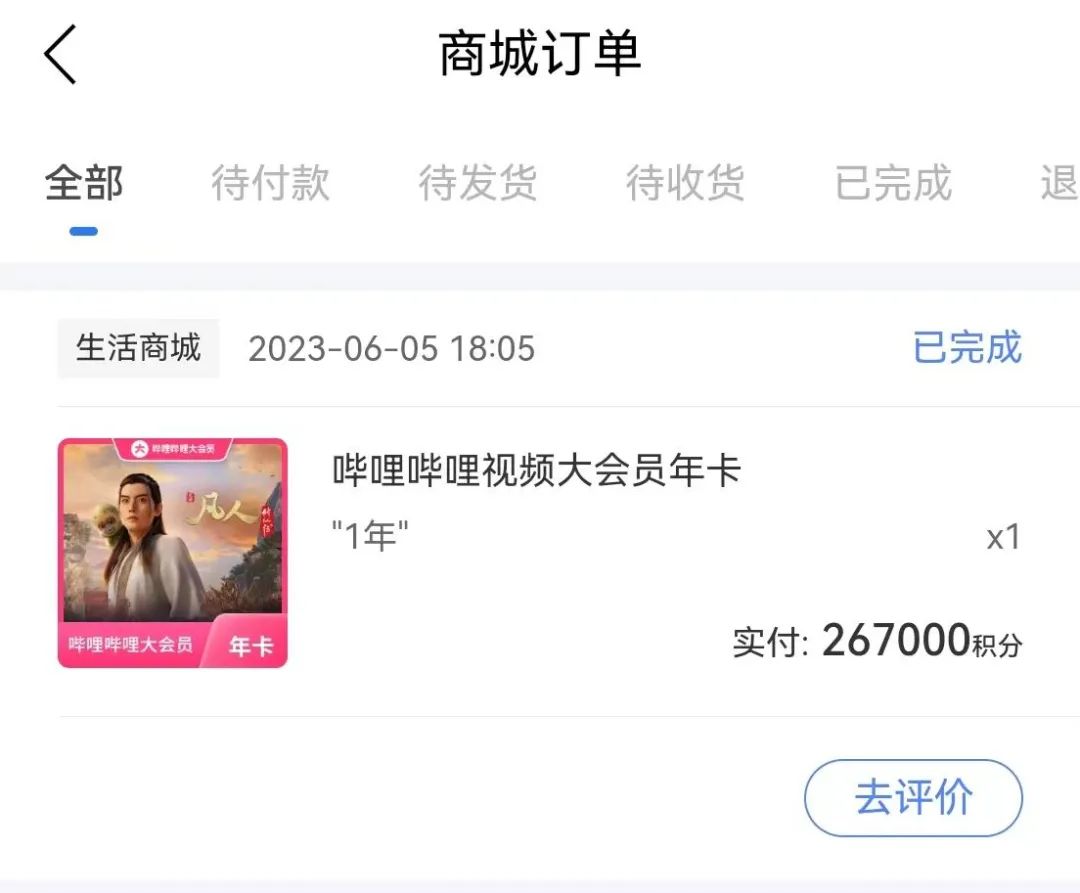1080x893 pixels.
Task: Go back from the 商城订单 page
Action: [x=60, y=55]
